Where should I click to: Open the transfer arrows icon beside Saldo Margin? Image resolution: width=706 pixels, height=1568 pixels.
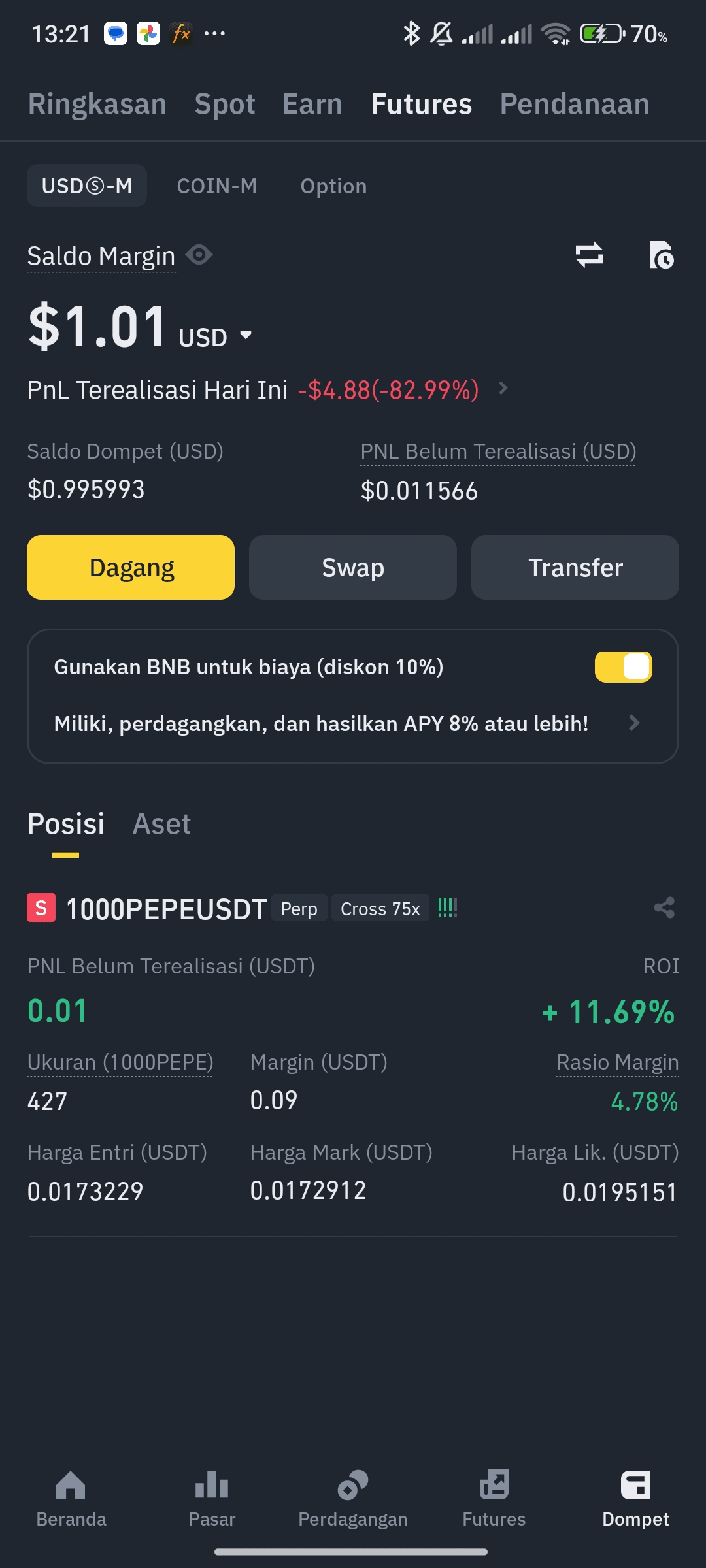589,255
